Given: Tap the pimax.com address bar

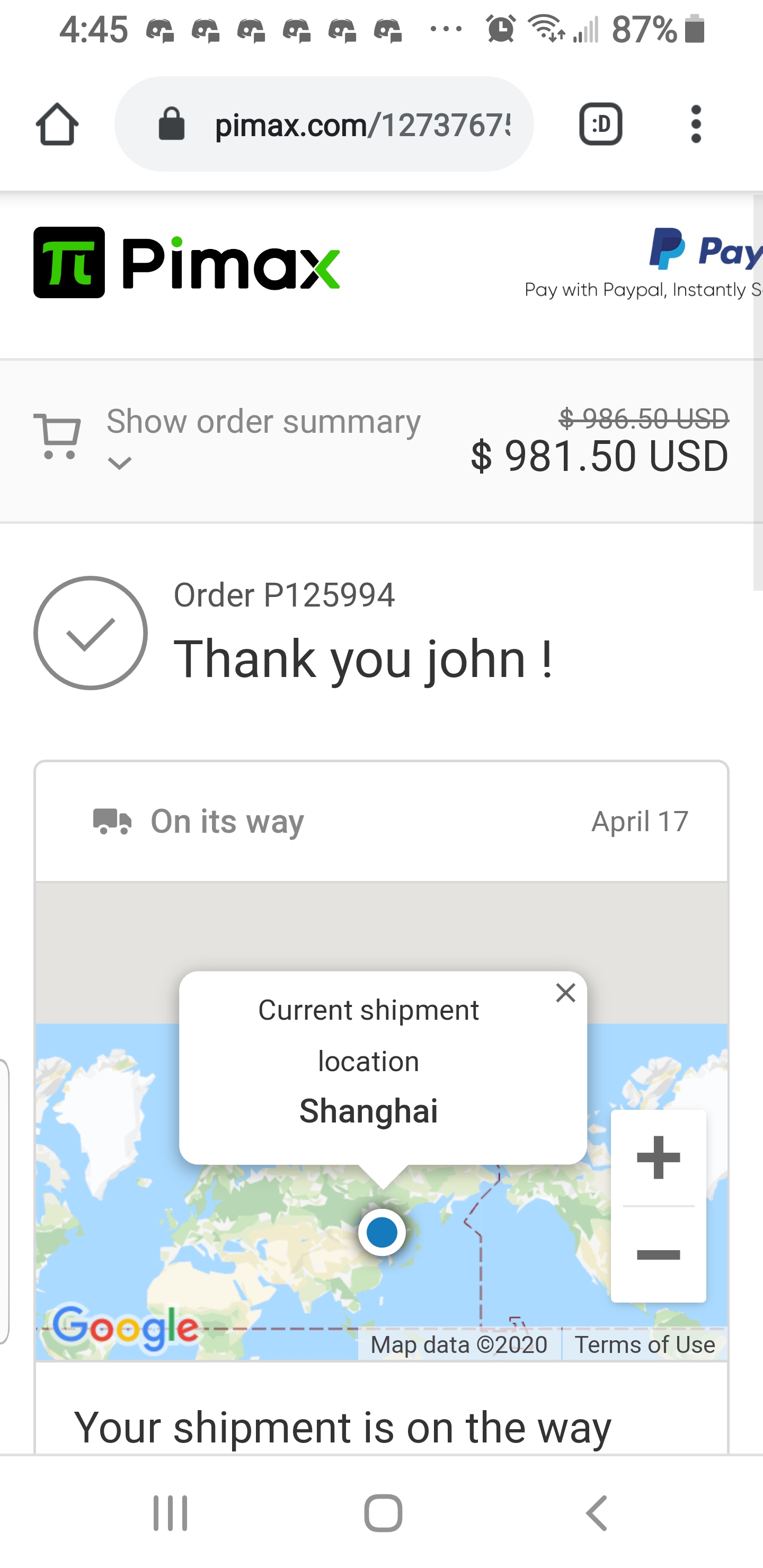Looking at the screenshot, I should click(324, 124).
